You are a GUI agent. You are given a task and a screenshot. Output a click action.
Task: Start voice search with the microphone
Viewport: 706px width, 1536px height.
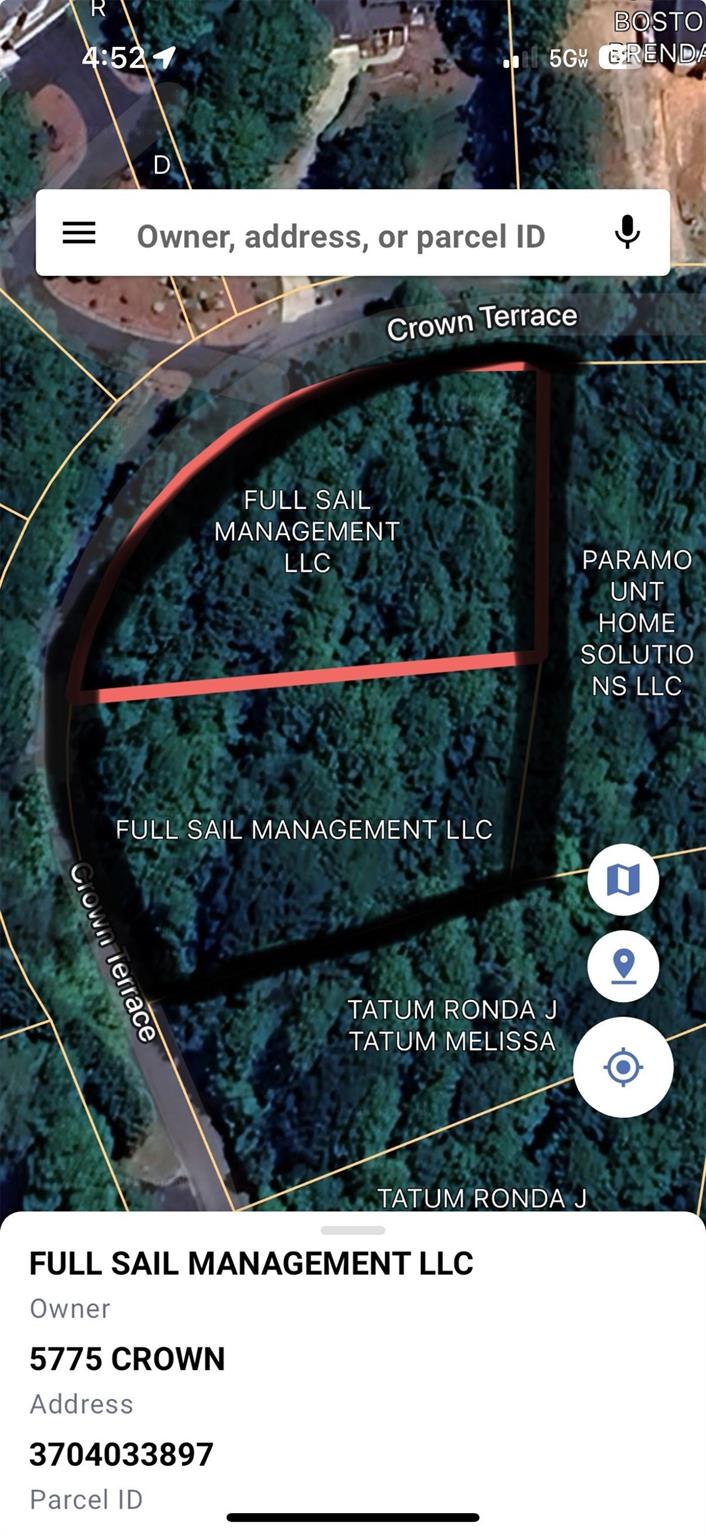627,234
